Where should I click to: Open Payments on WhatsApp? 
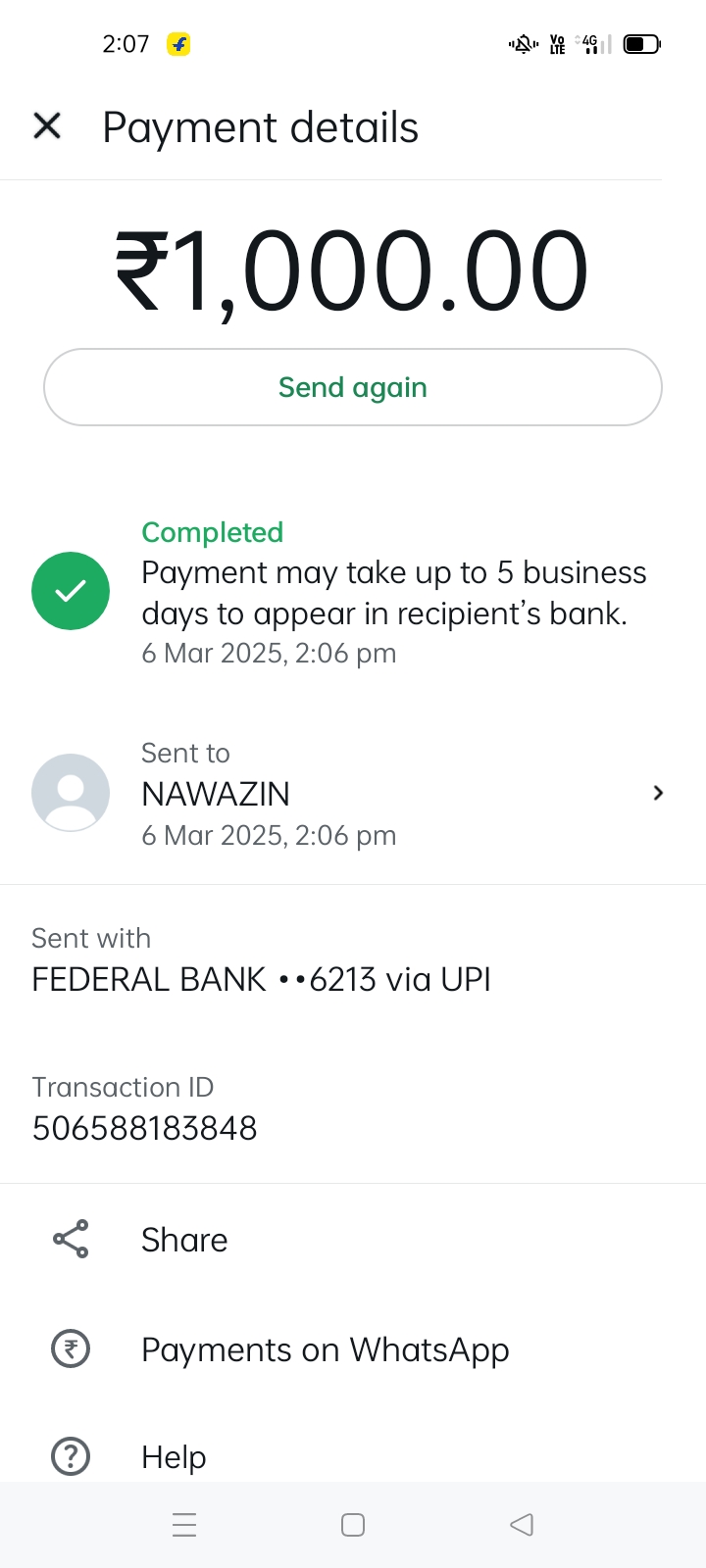[324, 1349]
